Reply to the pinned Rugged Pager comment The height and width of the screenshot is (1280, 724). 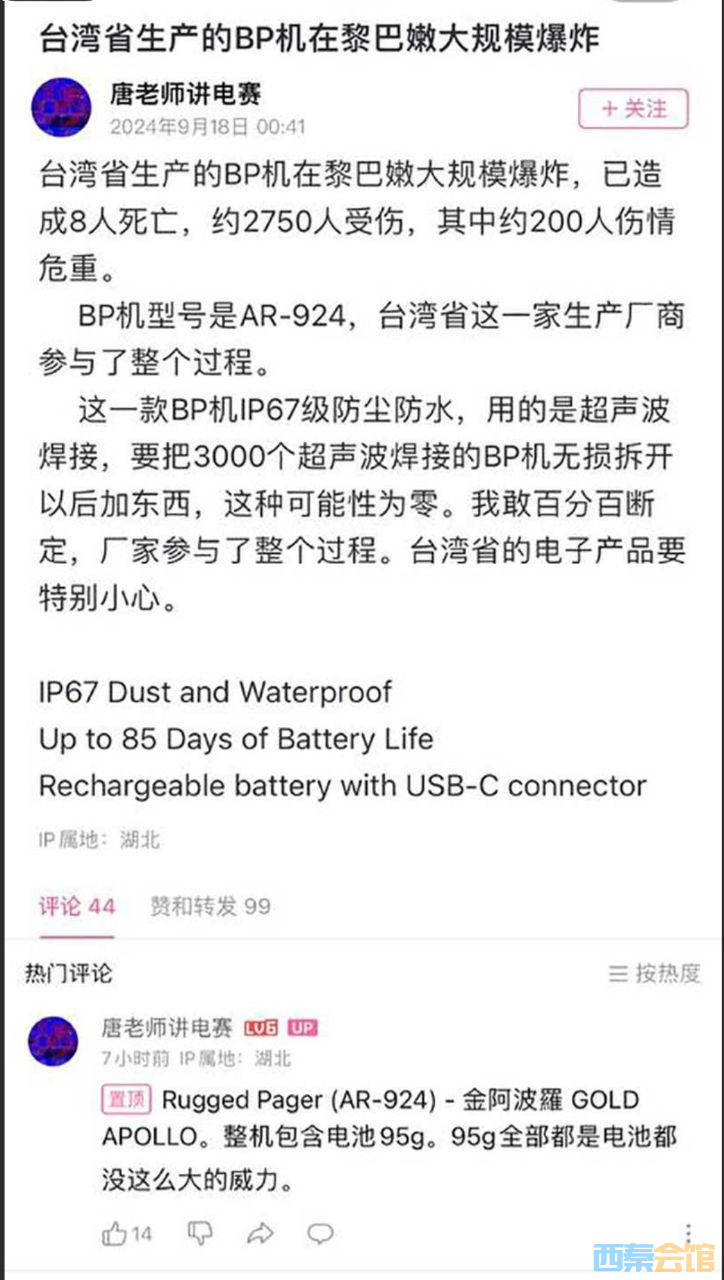(x=320, y=1233)
